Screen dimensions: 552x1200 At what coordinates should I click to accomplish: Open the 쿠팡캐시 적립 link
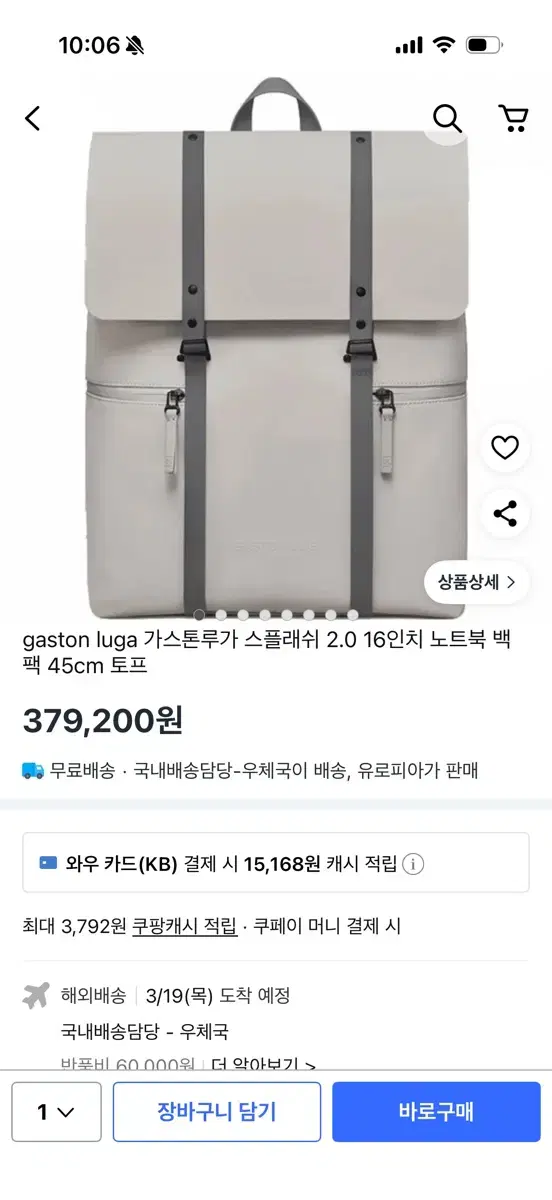tap(185, 927)
